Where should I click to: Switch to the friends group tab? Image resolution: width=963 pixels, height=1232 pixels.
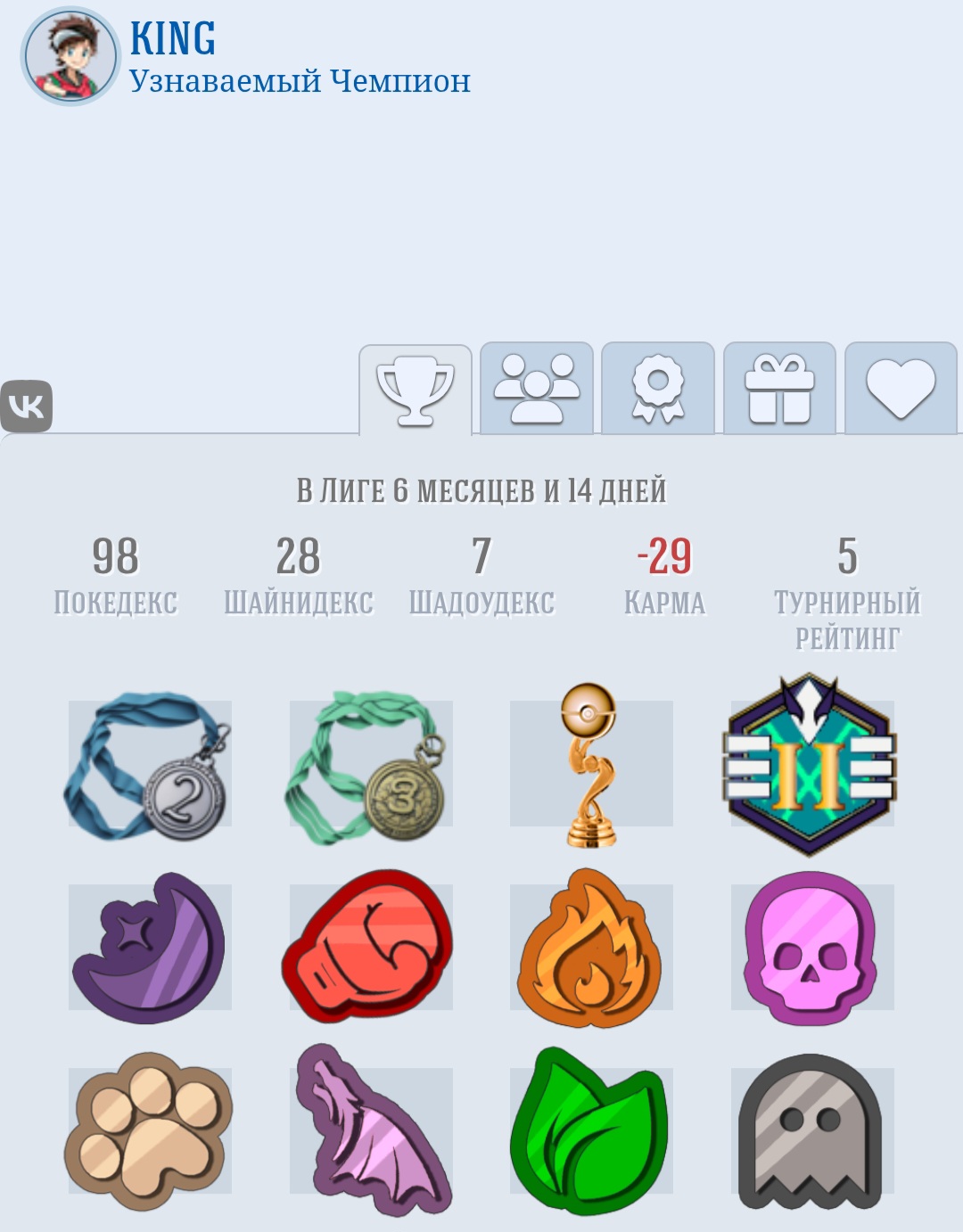click(537, 388)
